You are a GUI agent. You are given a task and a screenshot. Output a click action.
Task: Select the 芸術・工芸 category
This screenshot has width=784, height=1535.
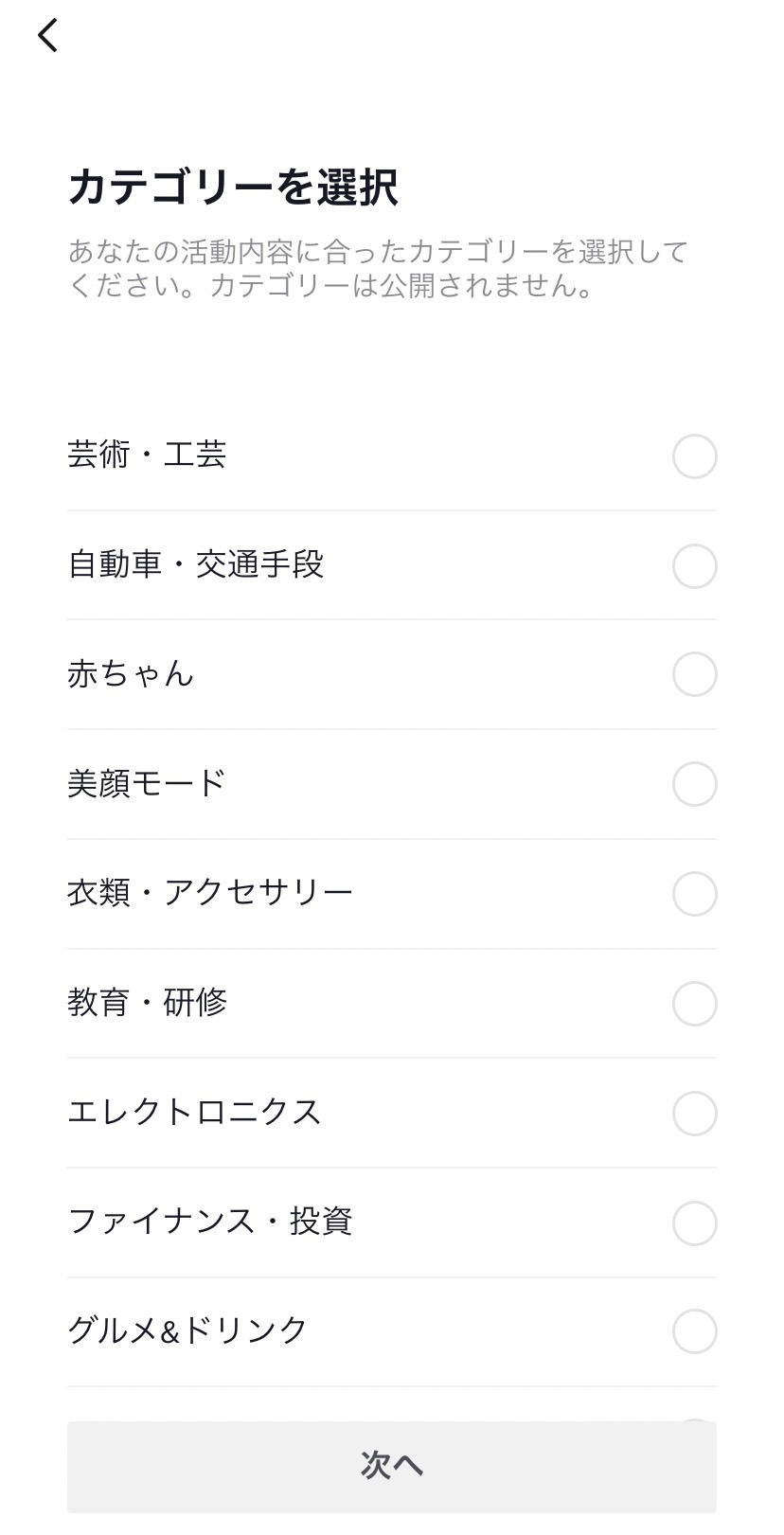coord(392,455)
